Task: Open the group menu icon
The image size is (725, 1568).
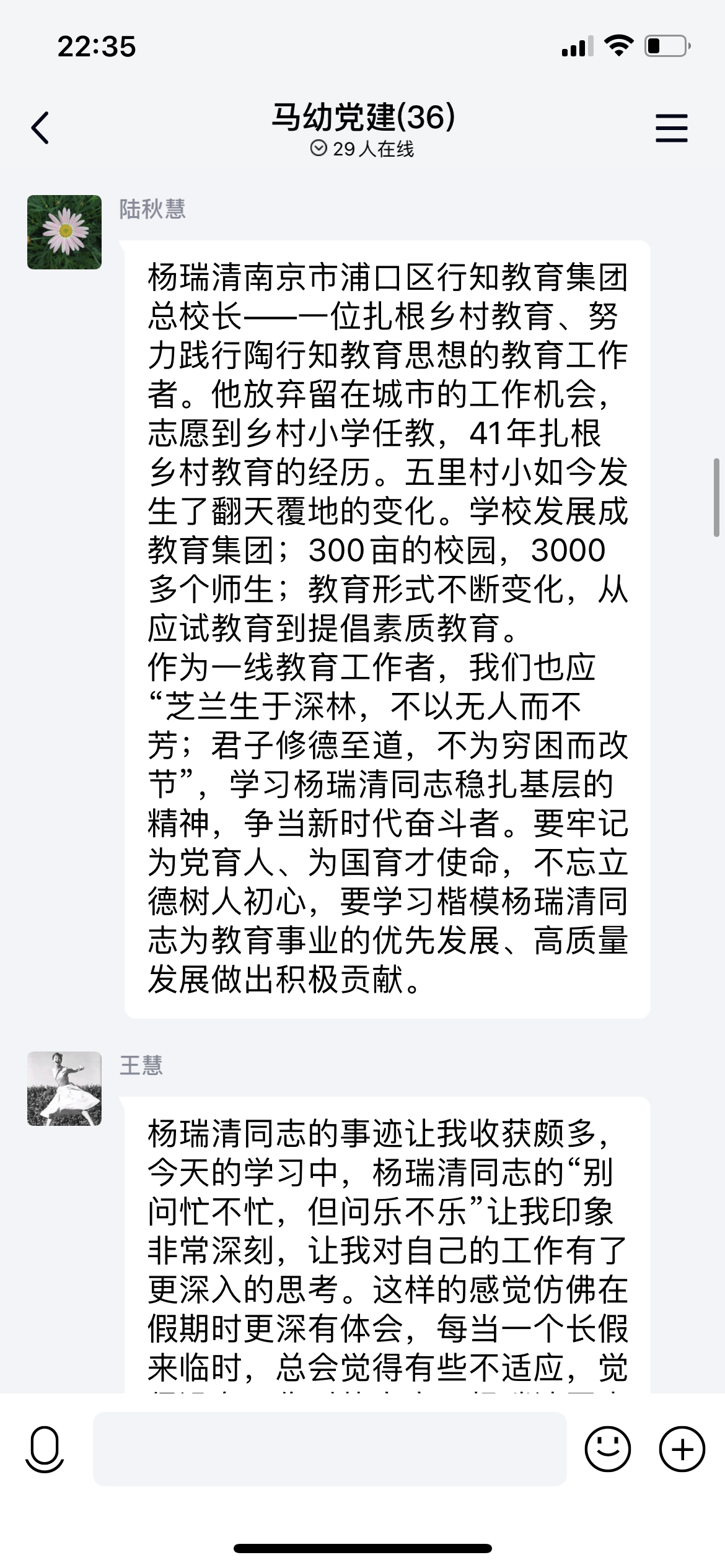Action: point(671,128)
